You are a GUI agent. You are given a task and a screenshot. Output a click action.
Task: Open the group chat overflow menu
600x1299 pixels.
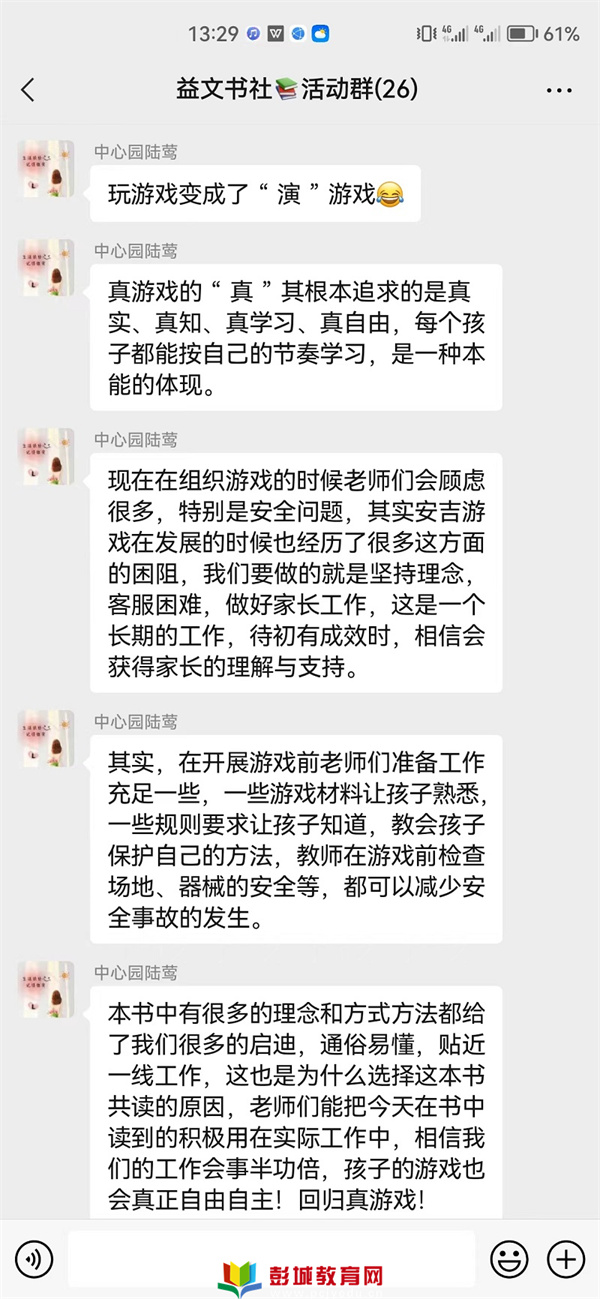[559, 89]
